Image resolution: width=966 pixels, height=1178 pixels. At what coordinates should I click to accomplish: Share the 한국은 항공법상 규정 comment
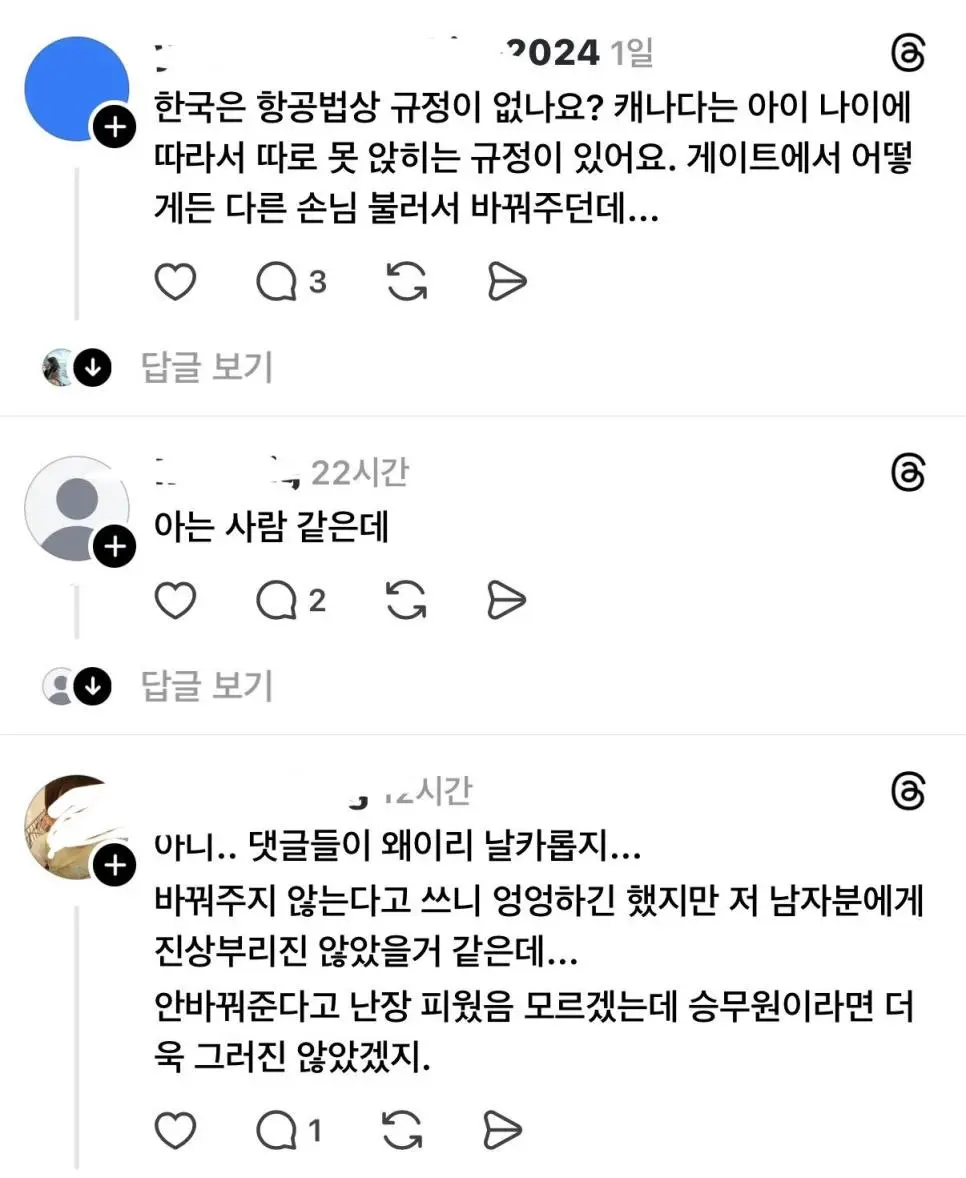point(506,282)
